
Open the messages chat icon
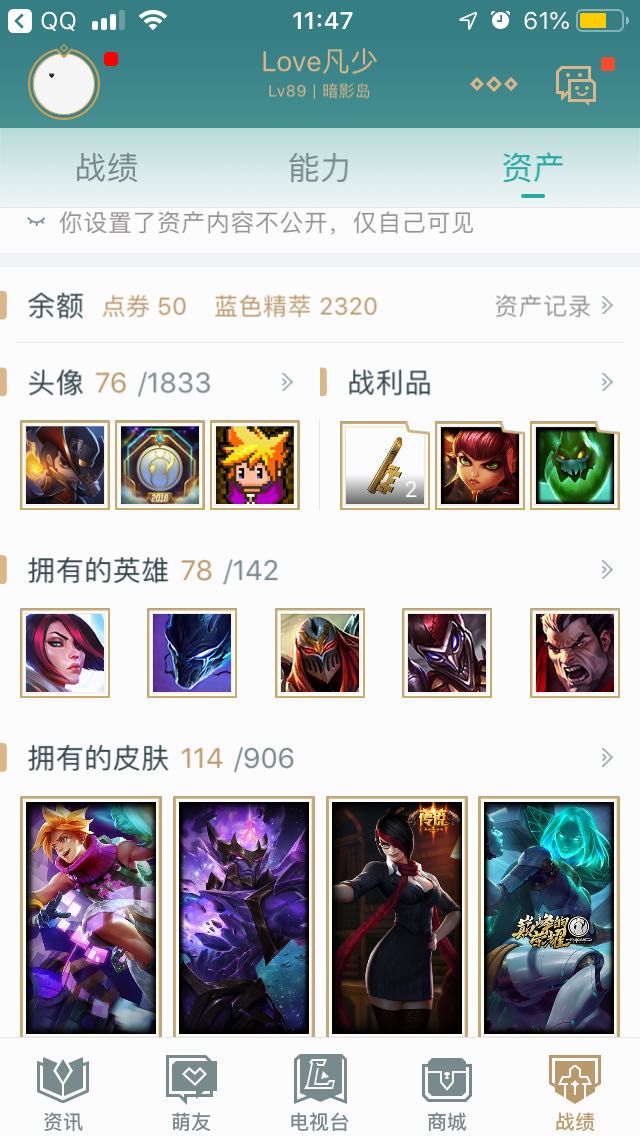click(x=576, y=85)
